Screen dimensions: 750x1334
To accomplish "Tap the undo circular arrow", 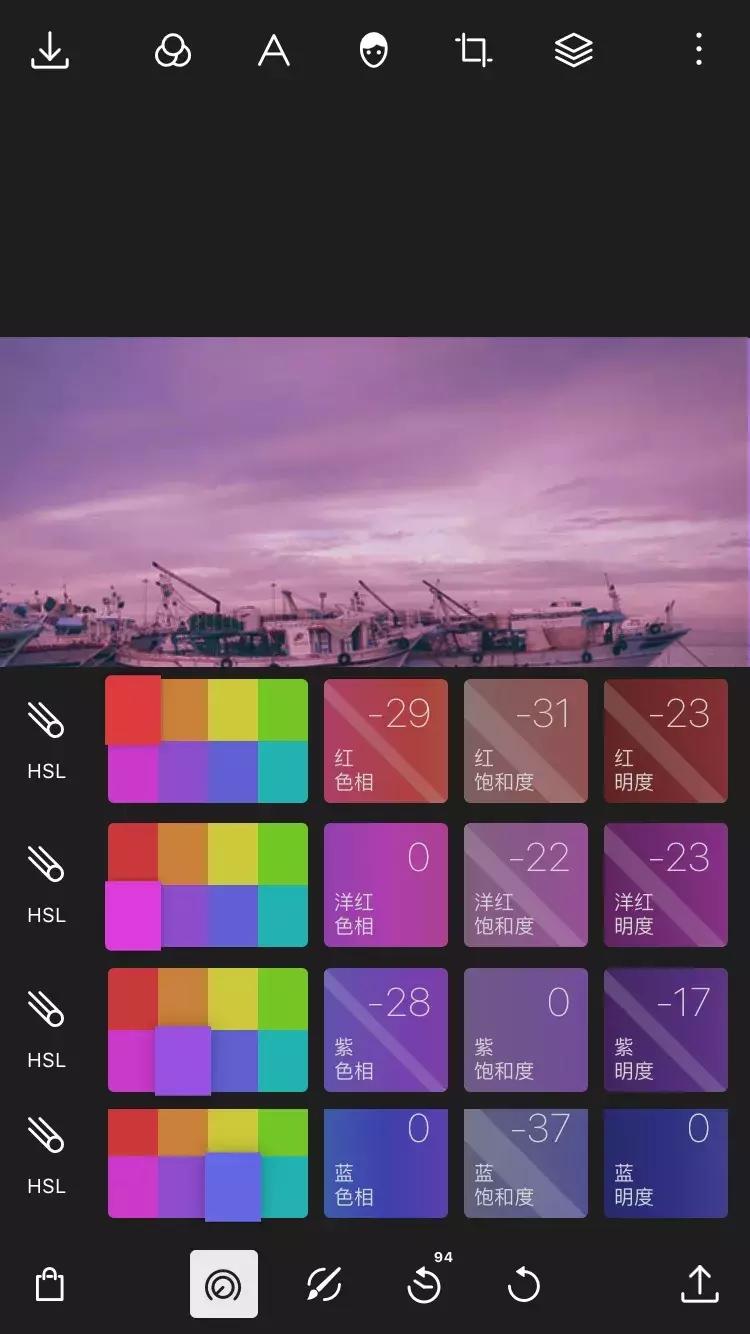I will (x=524, y=1285).
